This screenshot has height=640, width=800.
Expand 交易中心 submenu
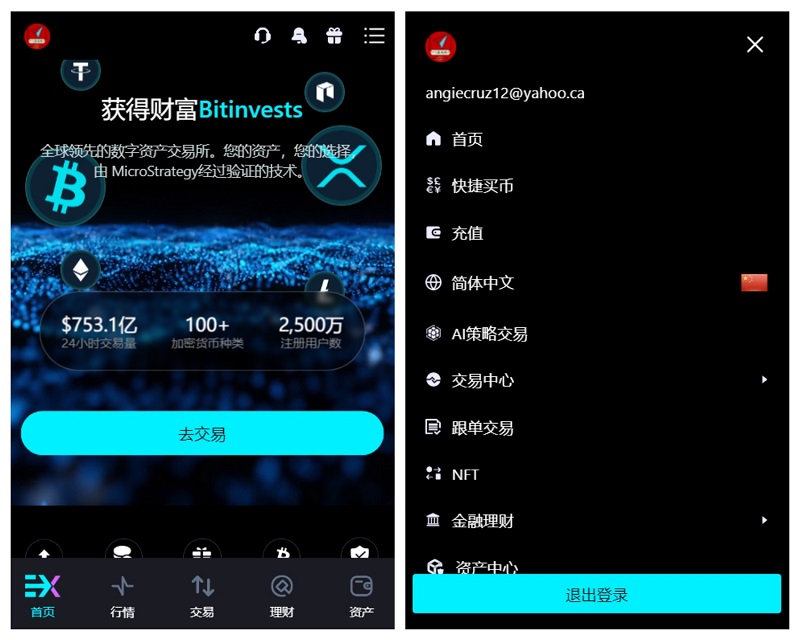(x=482, y=380)
